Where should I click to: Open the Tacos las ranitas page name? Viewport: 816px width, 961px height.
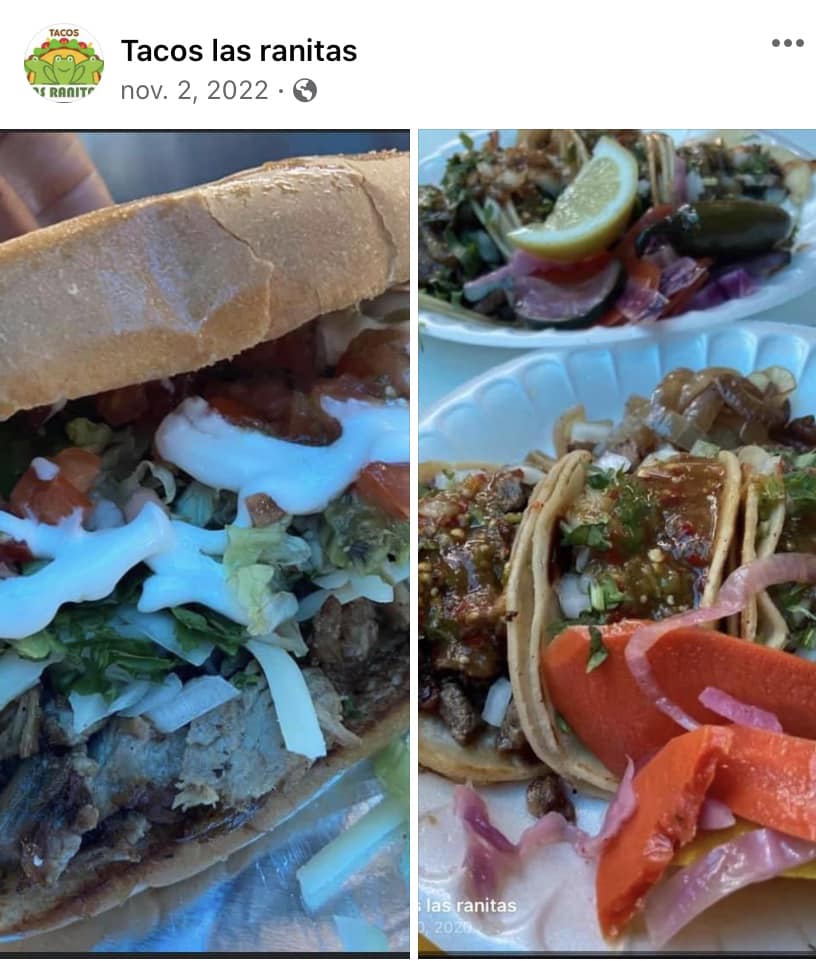(x=238, y=50)
